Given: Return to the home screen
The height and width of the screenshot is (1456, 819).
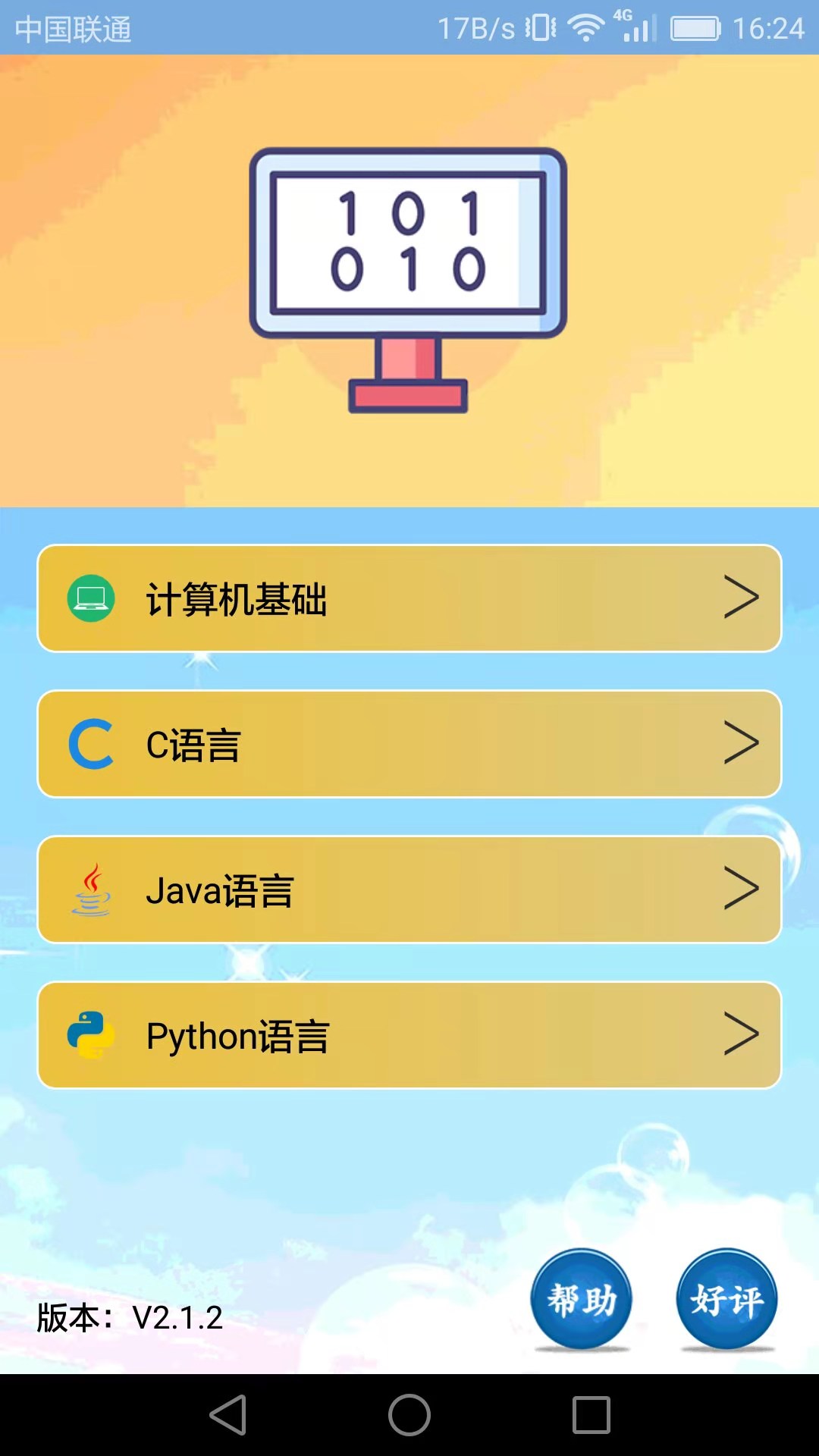Looking at the screenshot, I should coord(409,1415).
